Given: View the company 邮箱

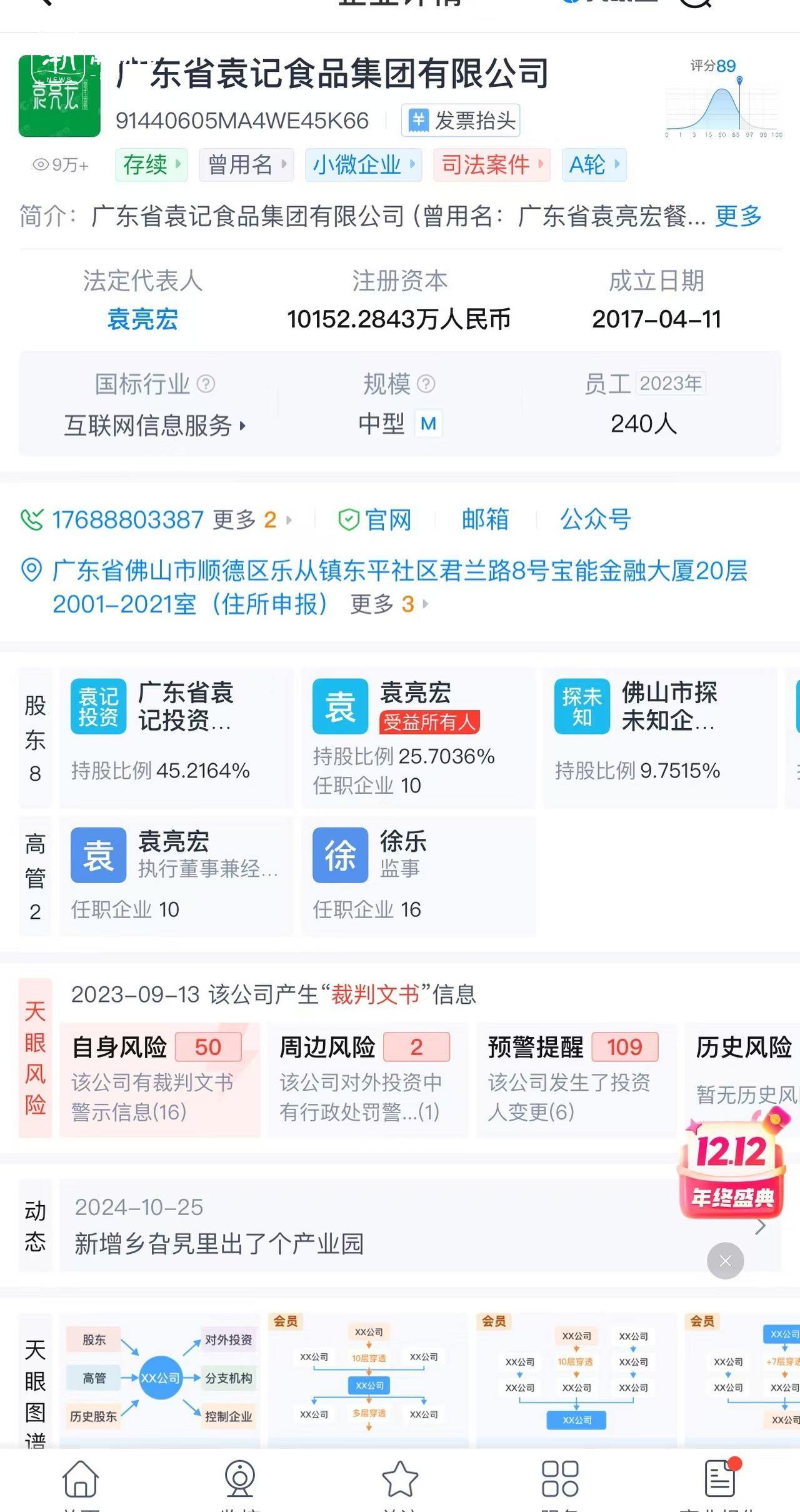Looking at the screenshot, I should (485, 519).
